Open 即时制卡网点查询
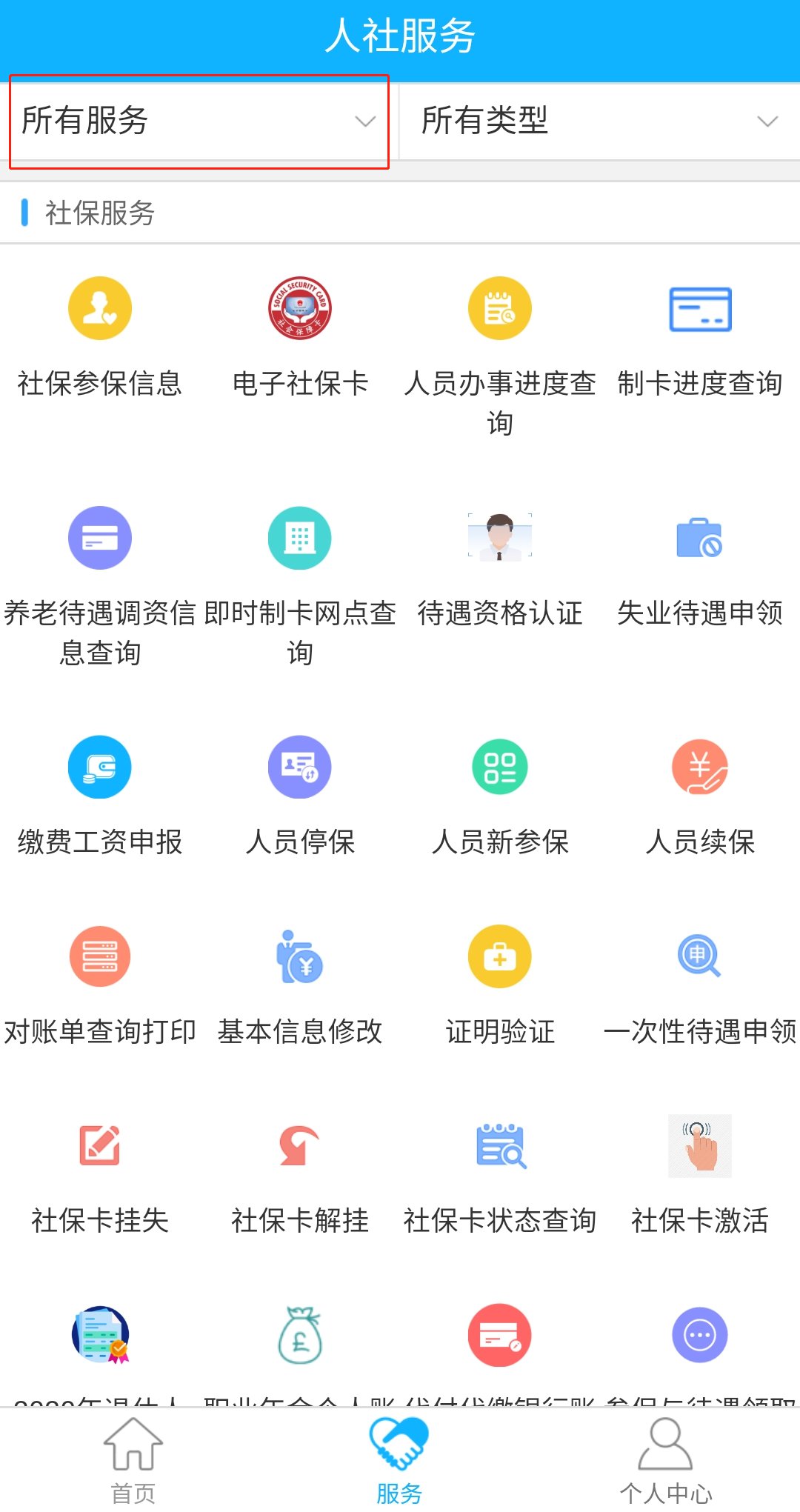 tap(300, 578)
